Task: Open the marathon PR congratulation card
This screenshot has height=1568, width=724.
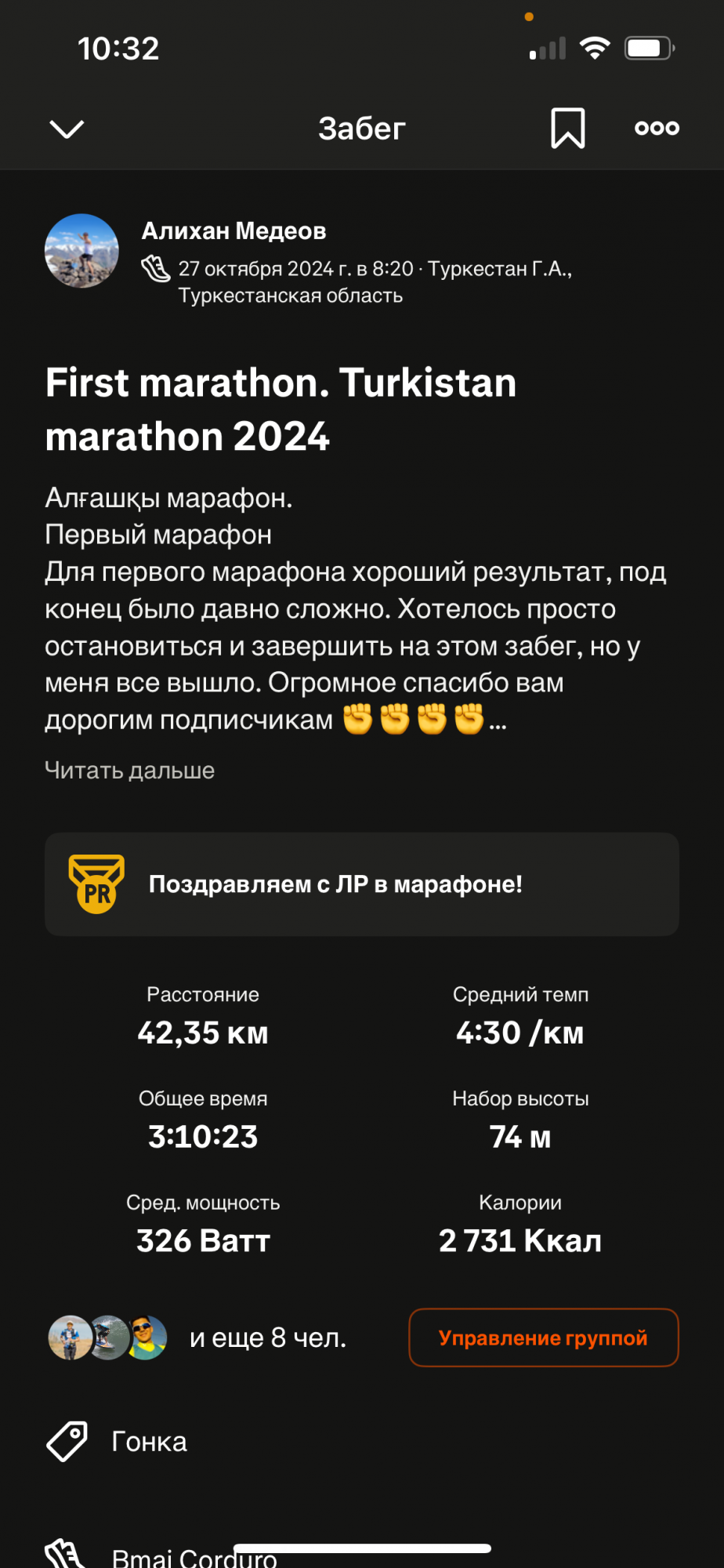Action: point(361,884)
